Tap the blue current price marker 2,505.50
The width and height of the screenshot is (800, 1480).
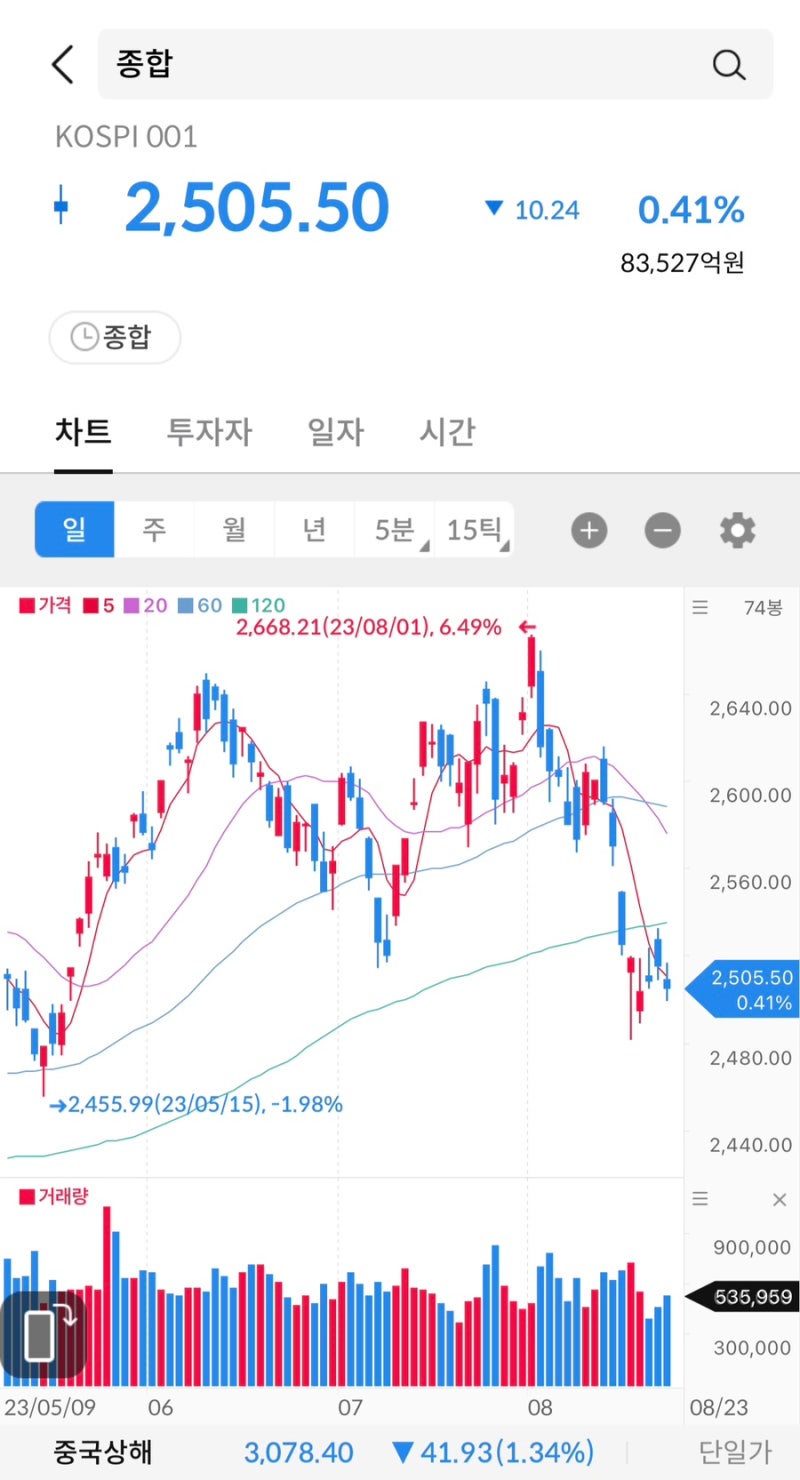(x=744, y=990)
